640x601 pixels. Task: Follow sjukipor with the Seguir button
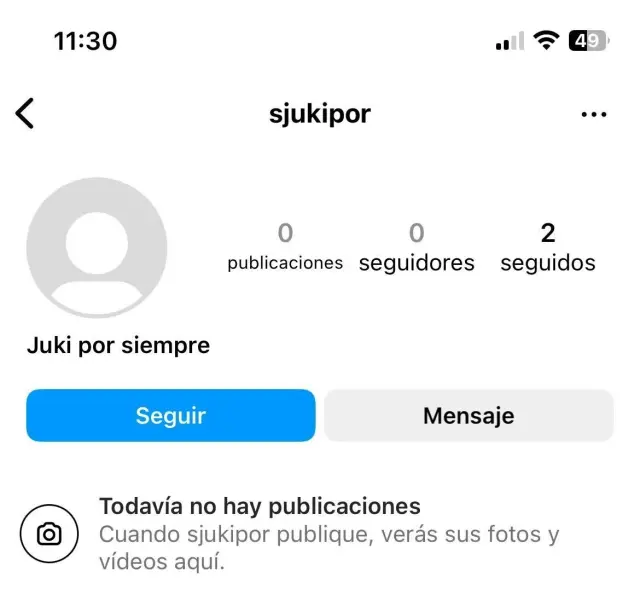tap(170, 415)
